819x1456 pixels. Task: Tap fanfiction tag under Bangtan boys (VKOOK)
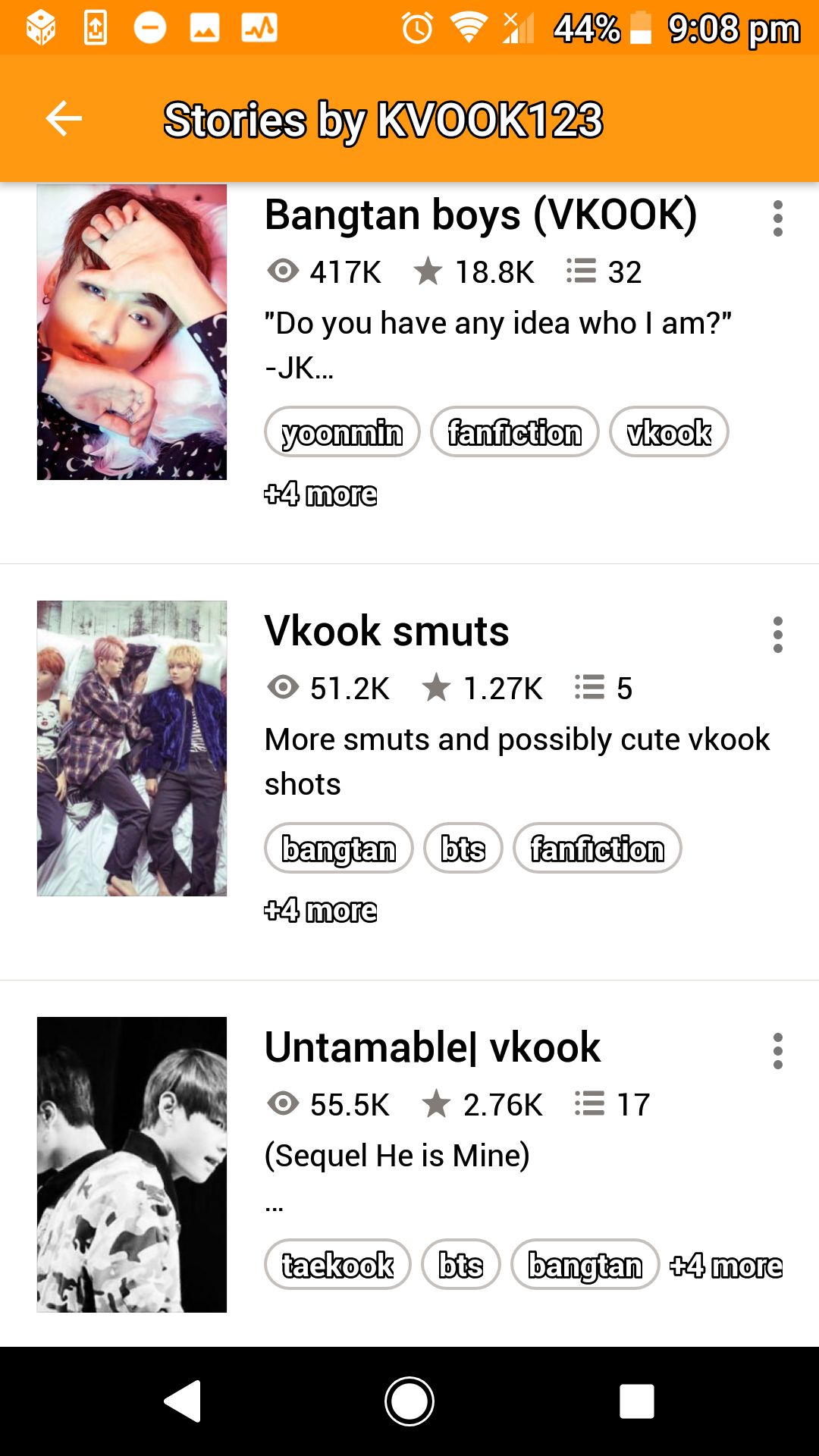[x=515, y=432]
